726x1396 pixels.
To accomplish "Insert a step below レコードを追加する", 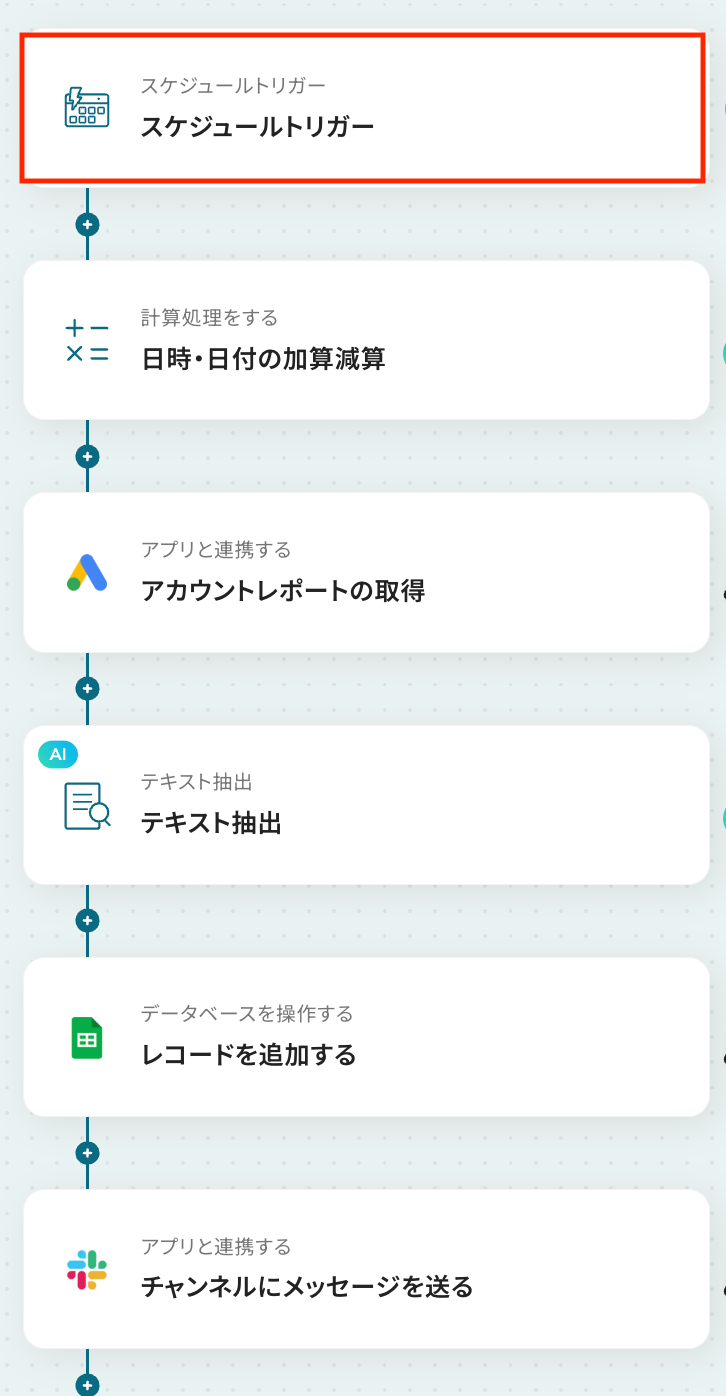I will coord(88,1152).
